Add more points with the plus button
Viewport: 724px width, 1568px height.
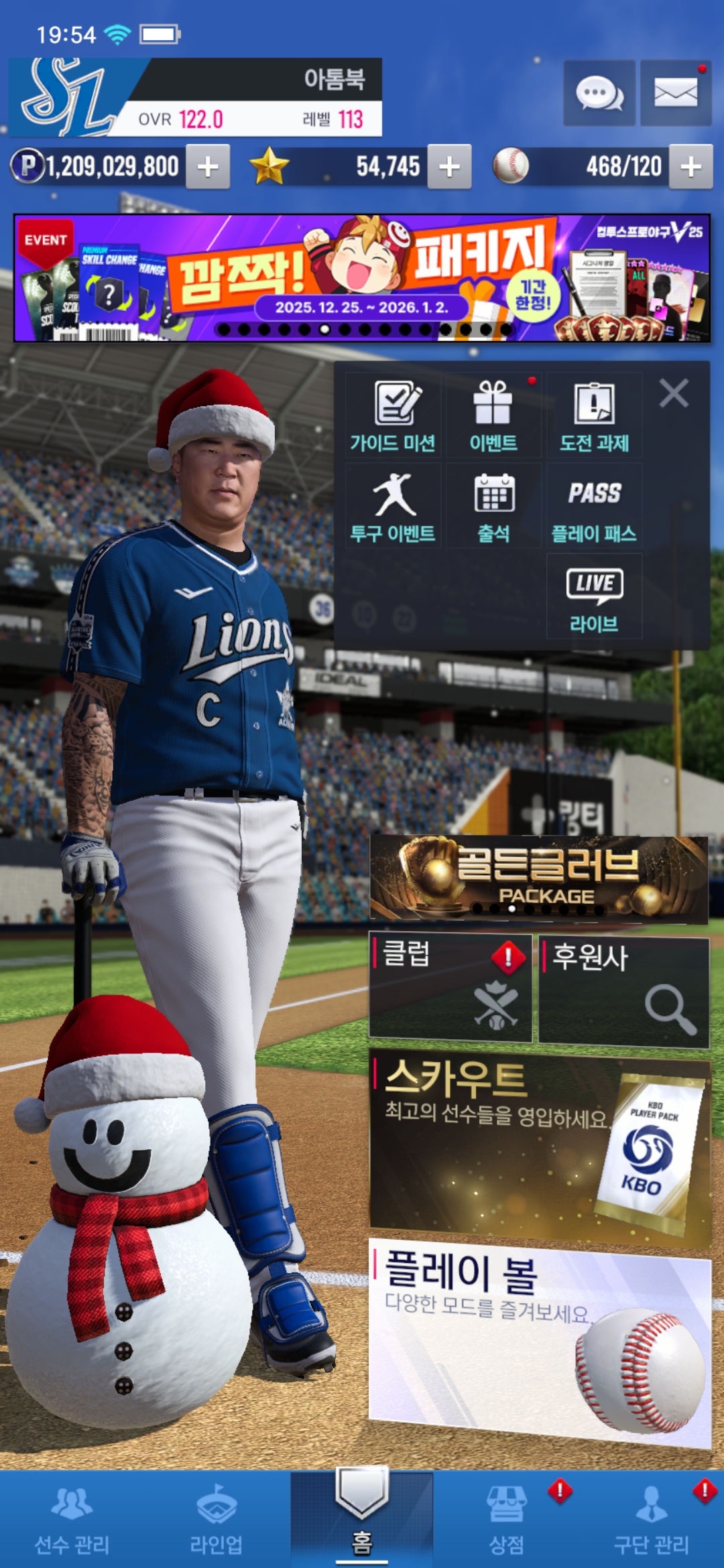208,167
